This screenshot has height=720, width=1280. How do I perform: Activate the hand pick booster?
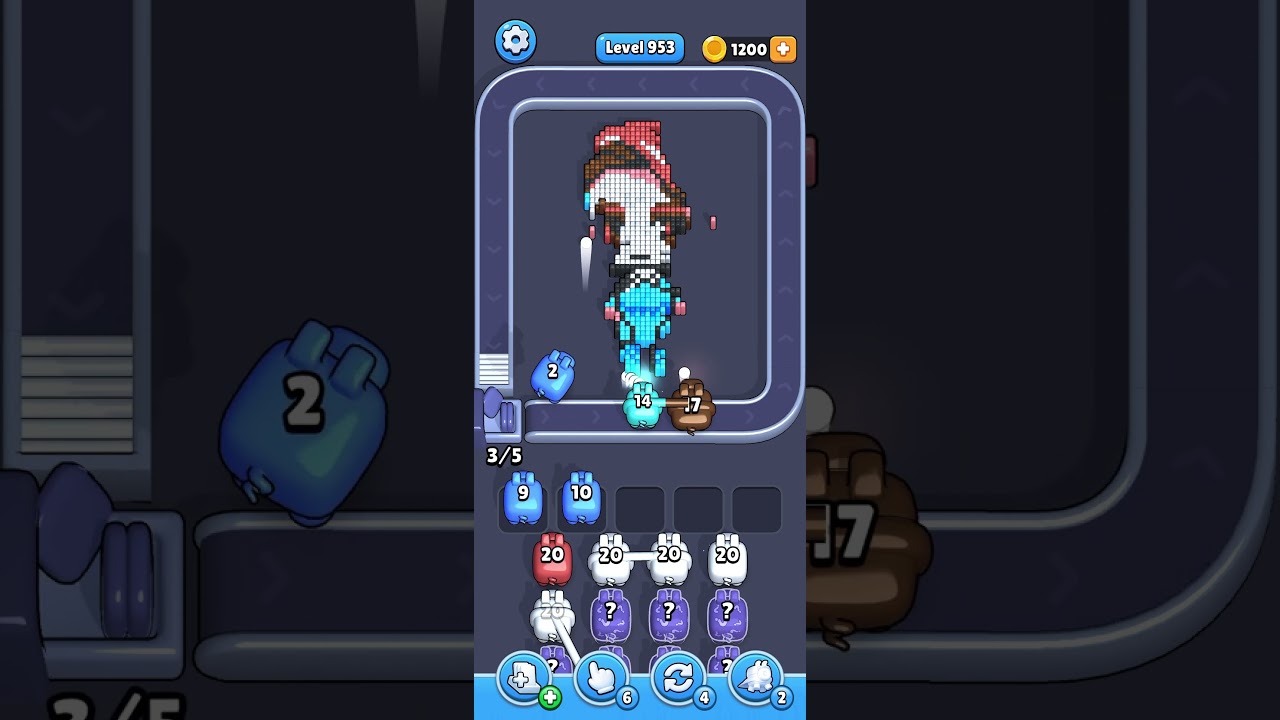coord(602,680)
